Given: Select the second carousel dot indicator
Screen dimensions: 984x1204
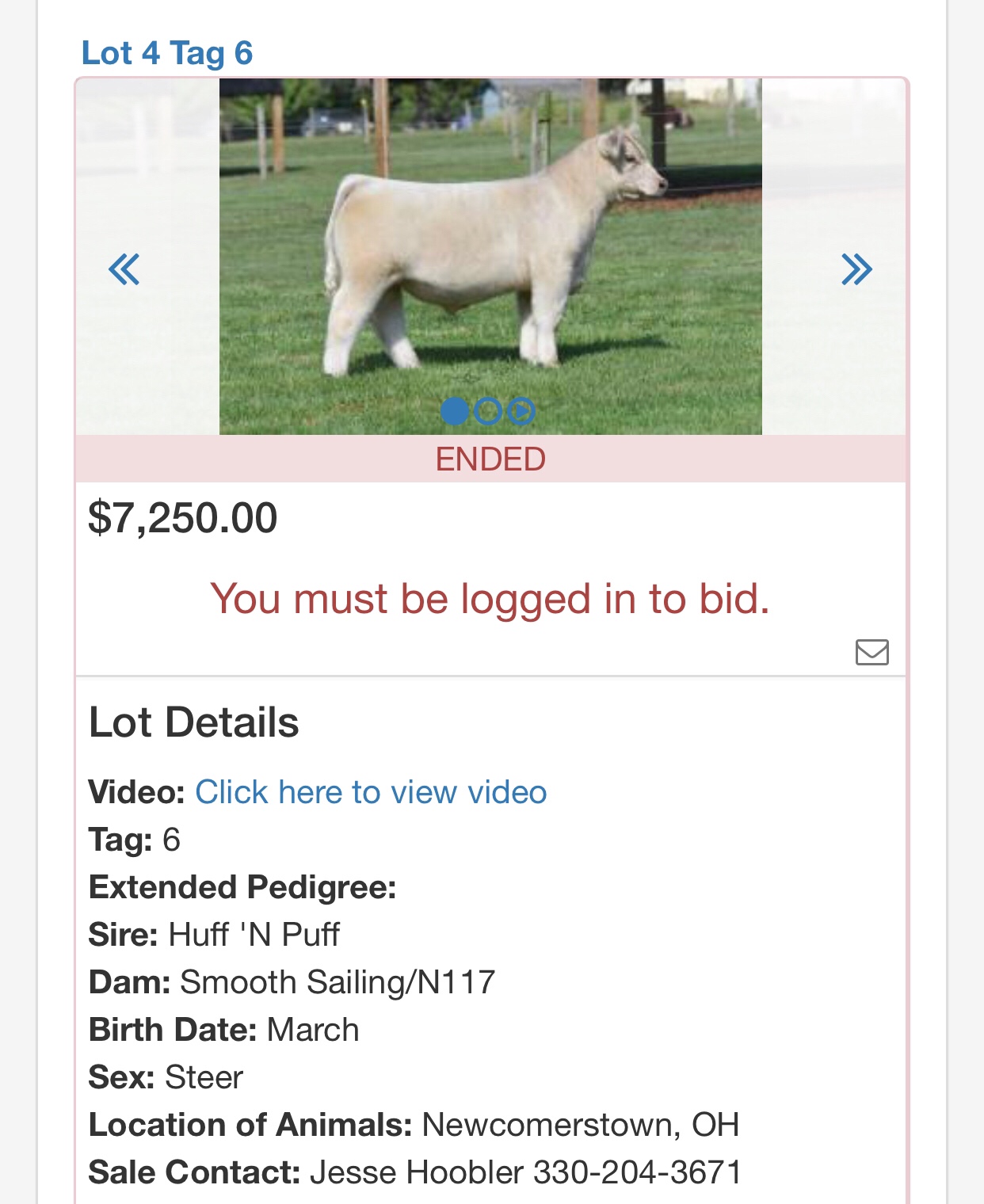Looking at the screenshot, I should (488, 411).
